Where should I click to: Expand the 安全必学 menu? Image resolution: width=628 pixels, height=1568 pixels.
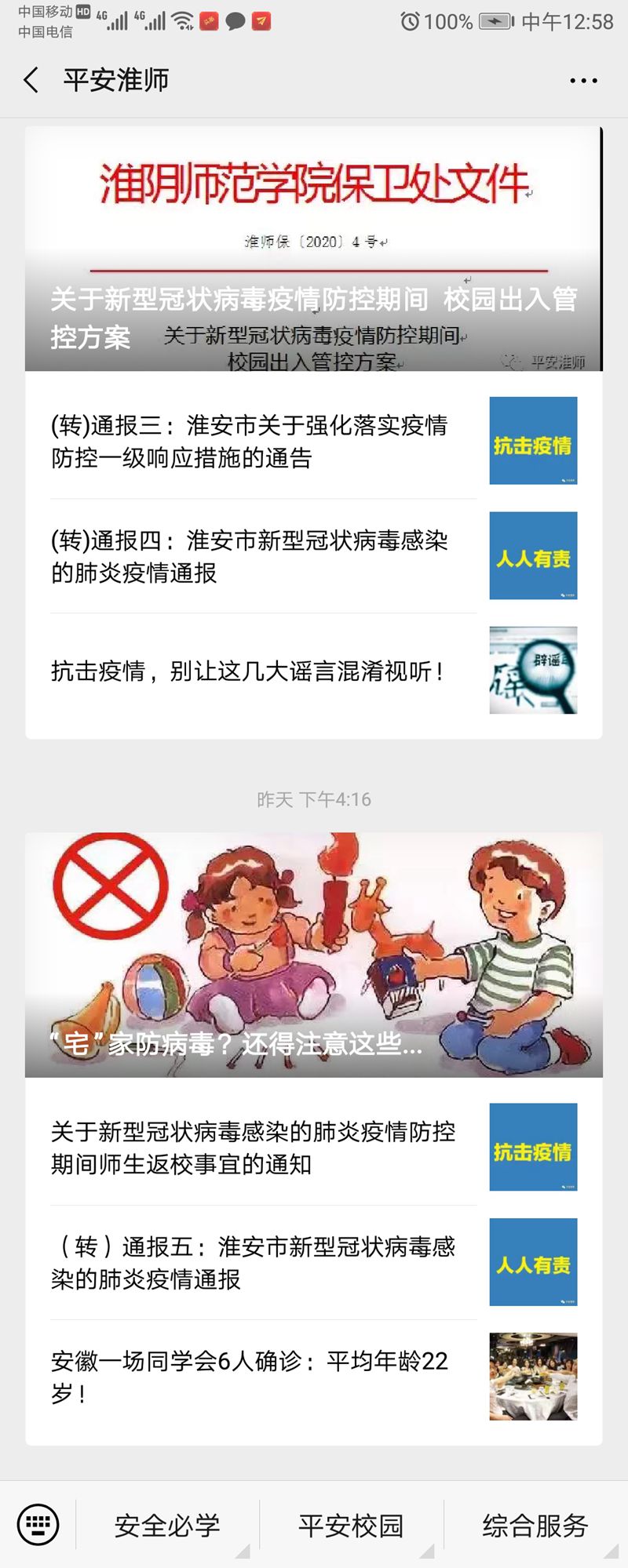167,1526
